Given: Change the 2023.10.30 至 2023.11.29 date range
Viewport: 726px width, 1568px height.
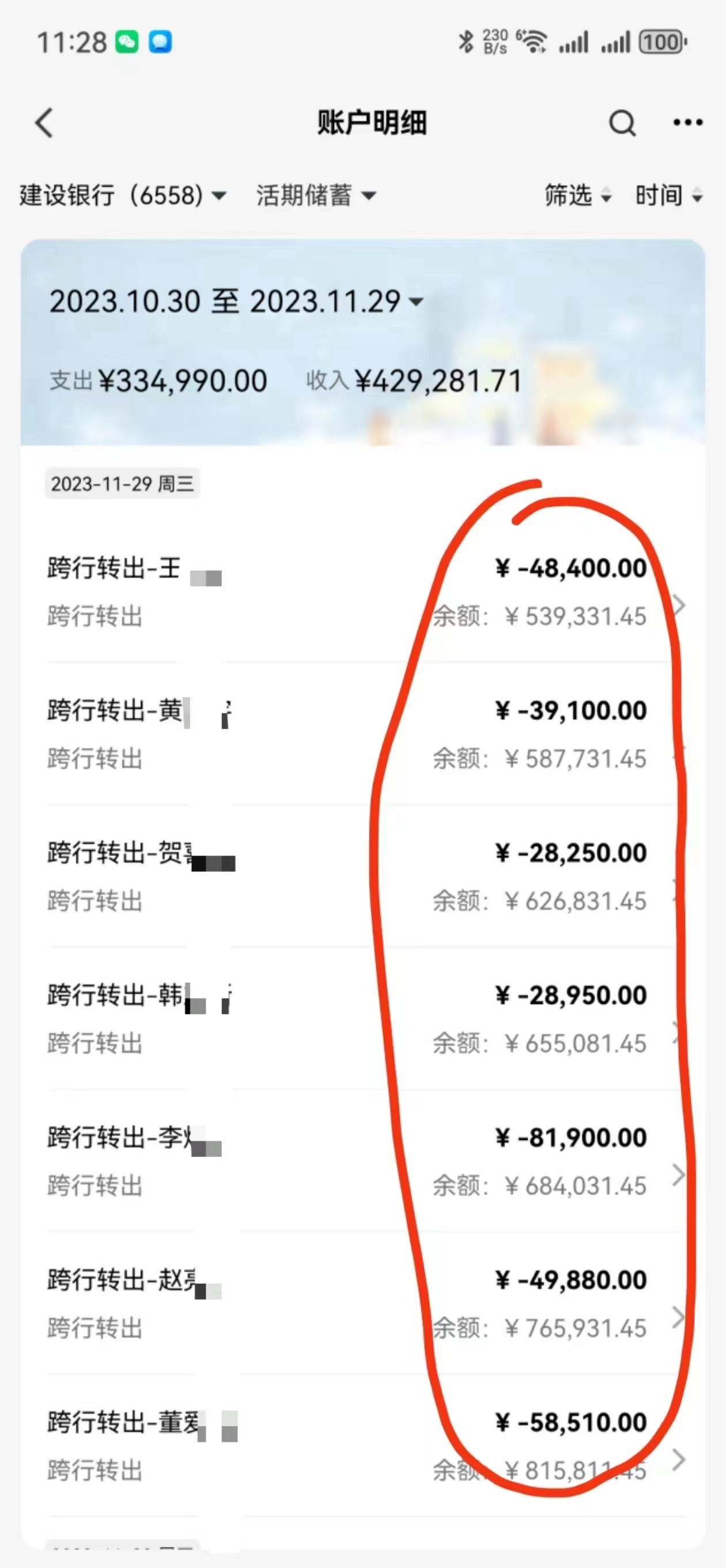Looking at the screenshot, I should point(236,301).
